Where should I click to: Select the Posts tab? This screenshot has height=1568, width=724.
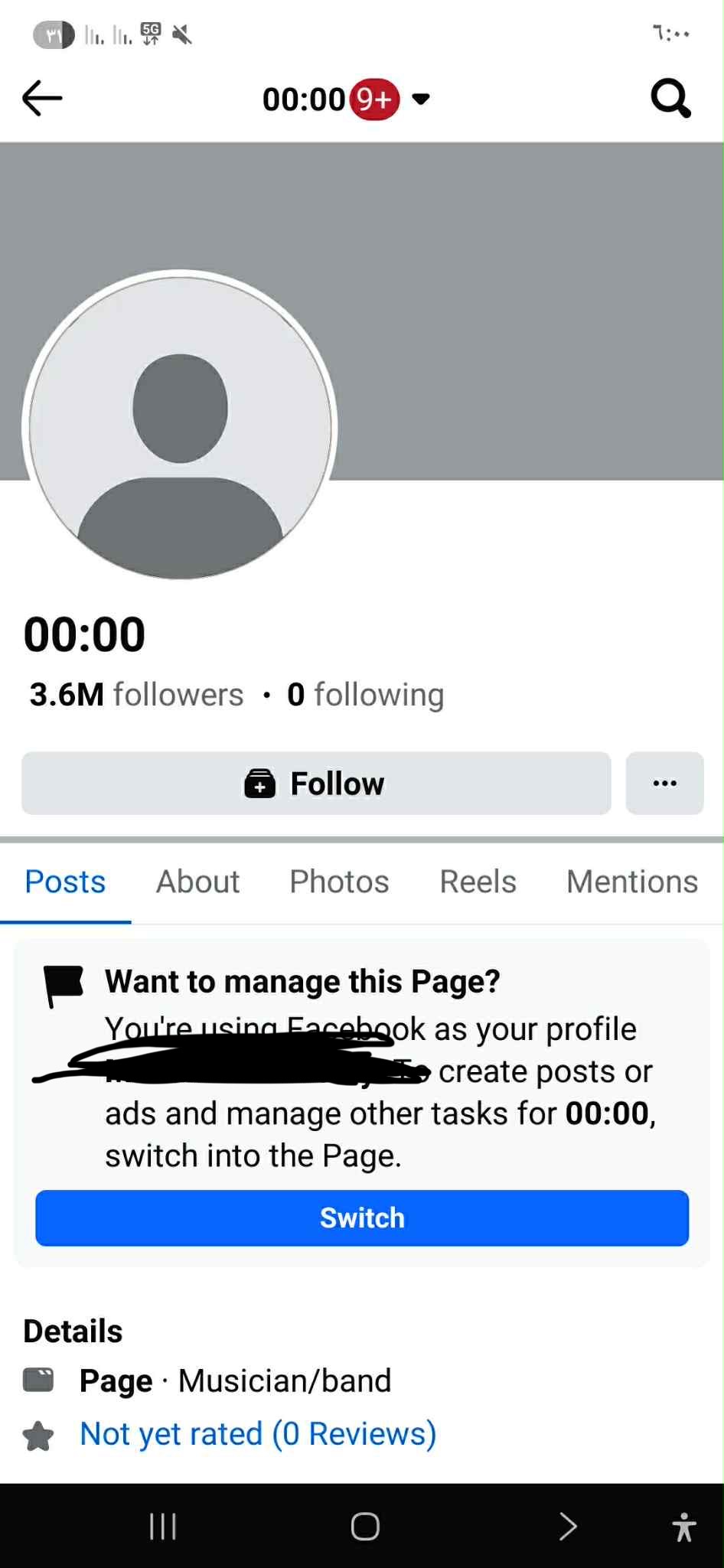click(65, 882)
